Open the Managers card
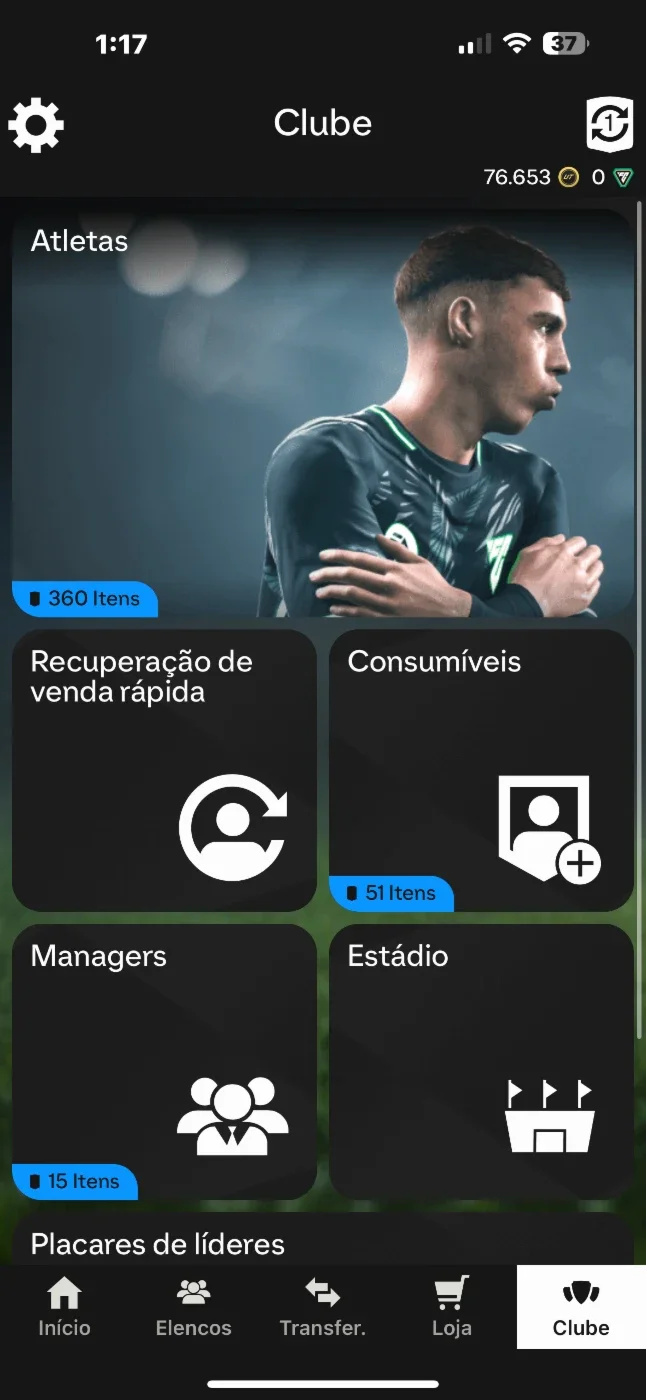 coord(164,1062)
